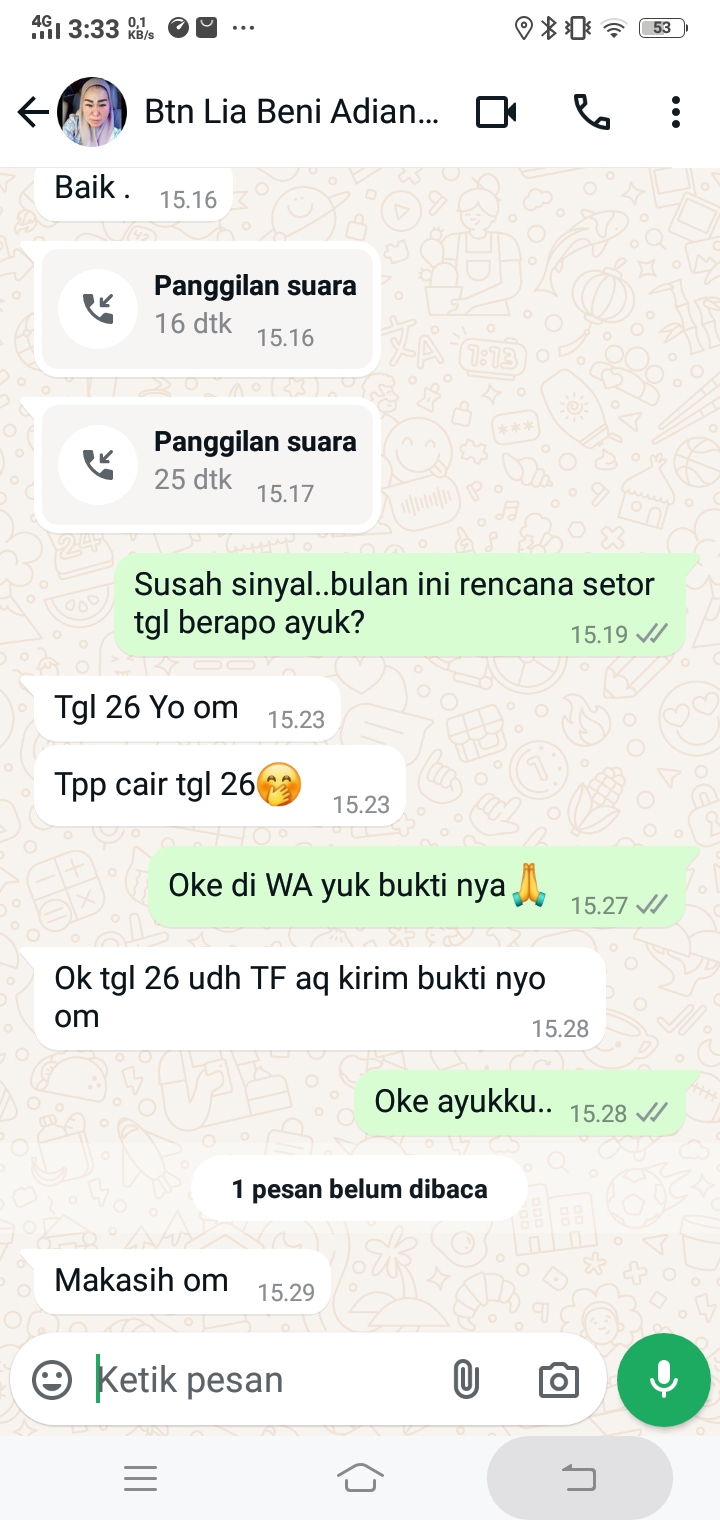The width and height of the screenshot is (720, 1520).
Task: Record a voice message
Action: (664, 1380)
